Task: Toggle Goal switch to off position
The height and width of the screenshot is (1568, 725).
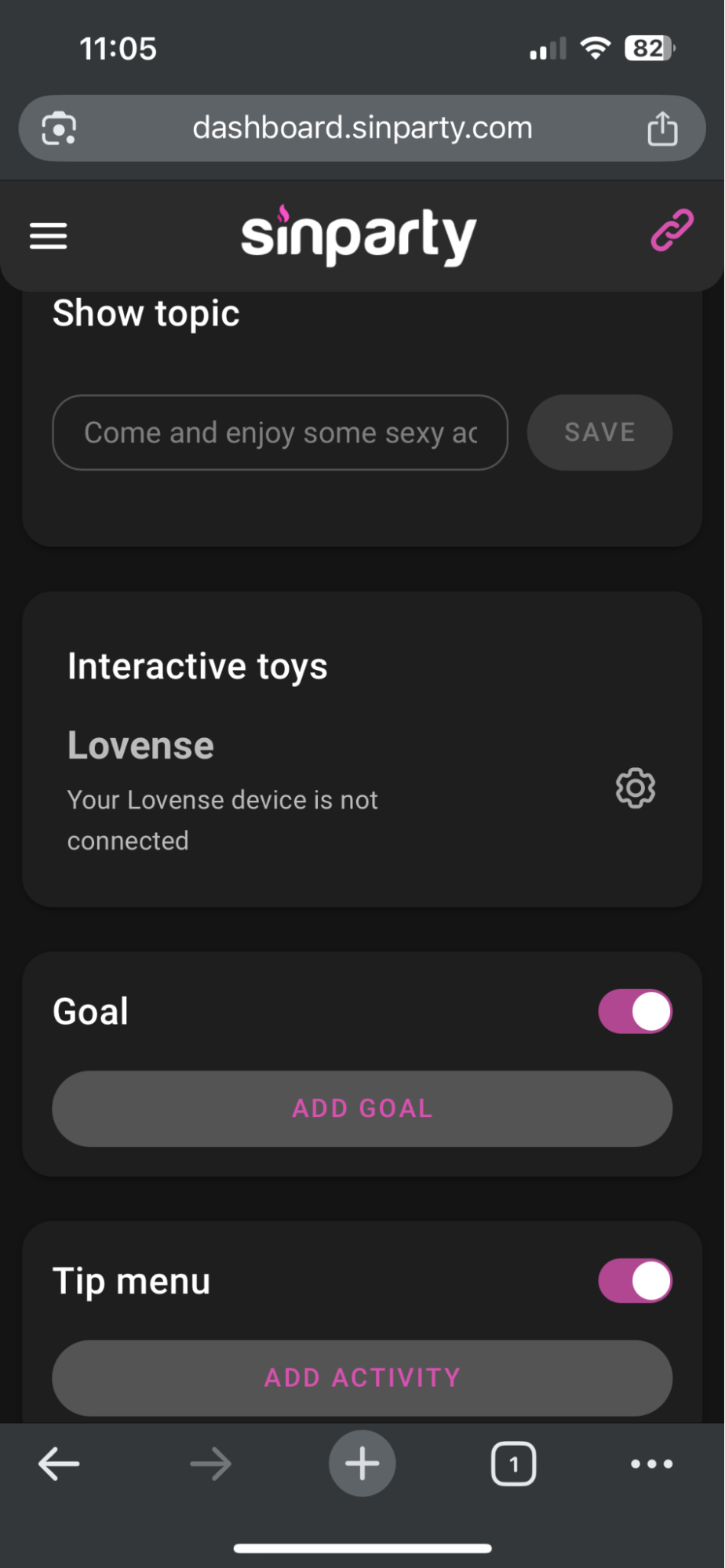Action: tap(635, 1011)
